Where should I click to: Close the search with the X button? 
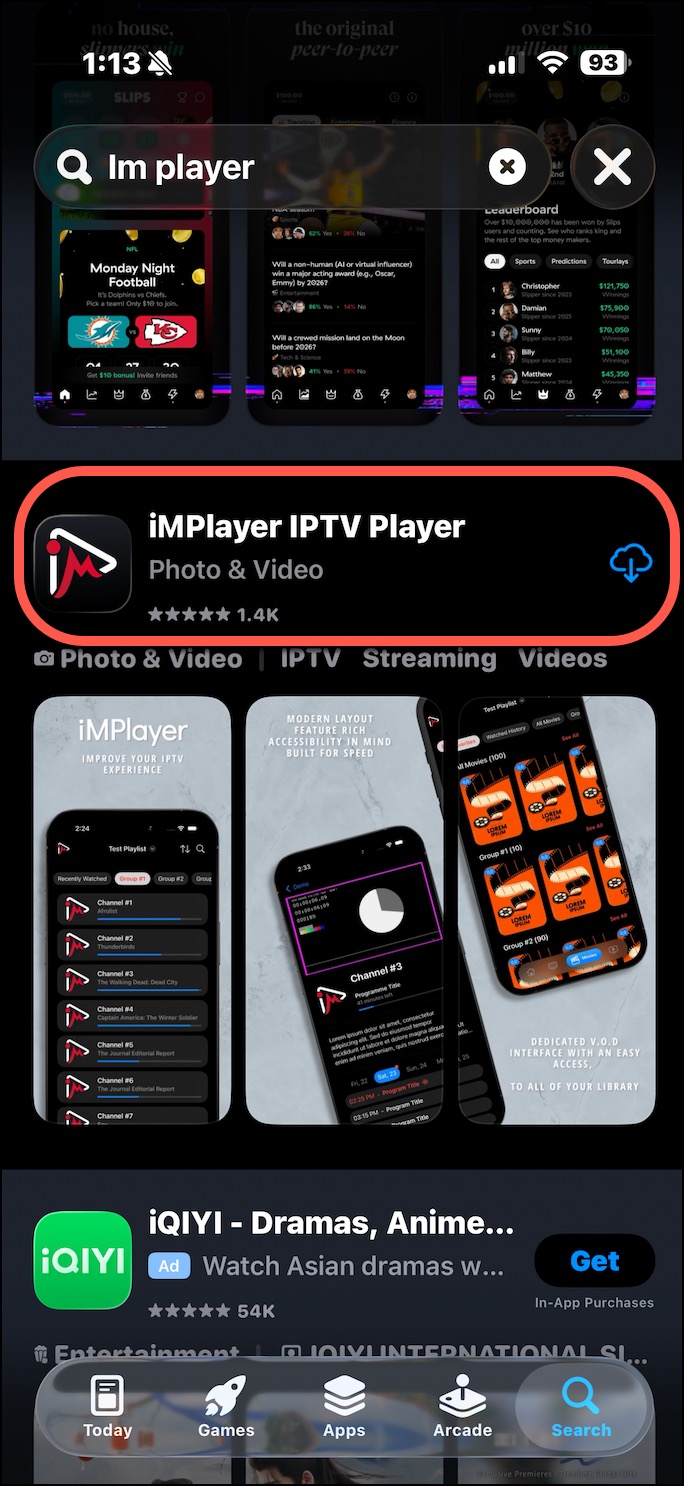click(x=612, y=167)
